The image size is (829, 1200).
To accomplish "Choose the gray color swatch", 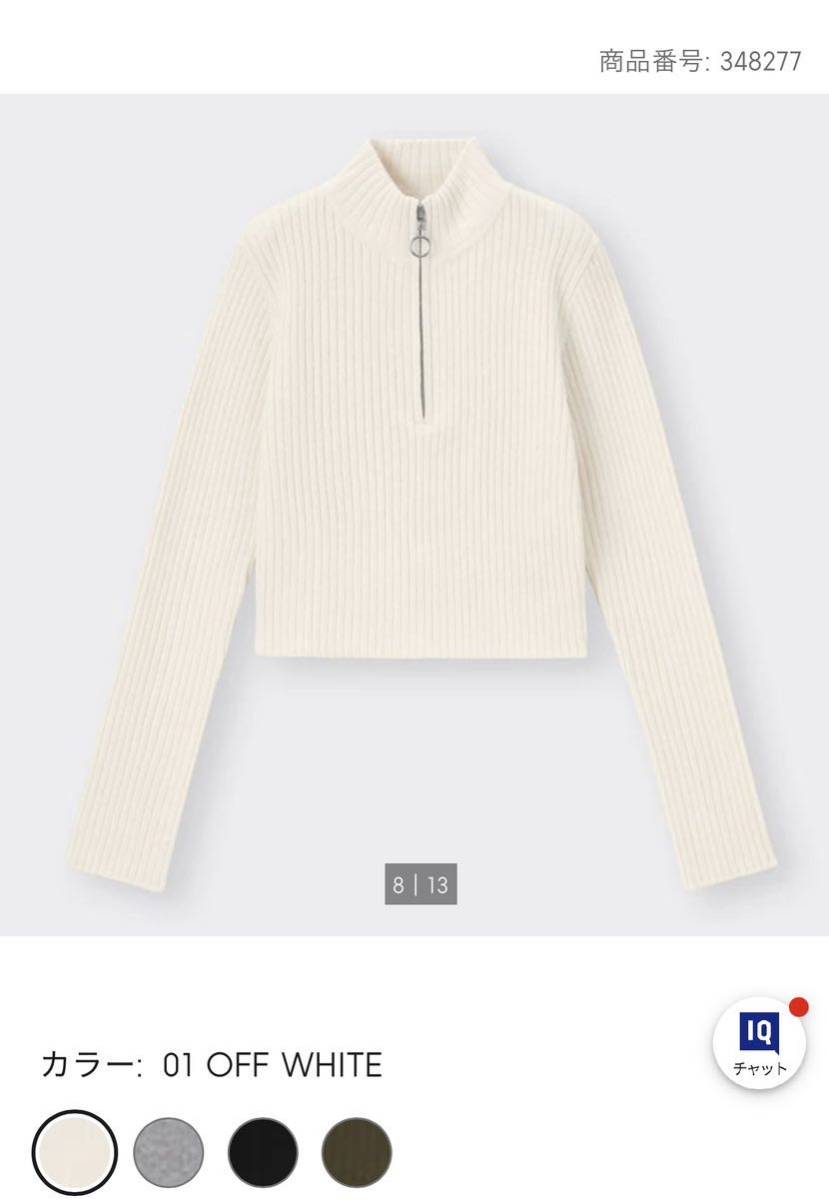I will click(169, 1152).
